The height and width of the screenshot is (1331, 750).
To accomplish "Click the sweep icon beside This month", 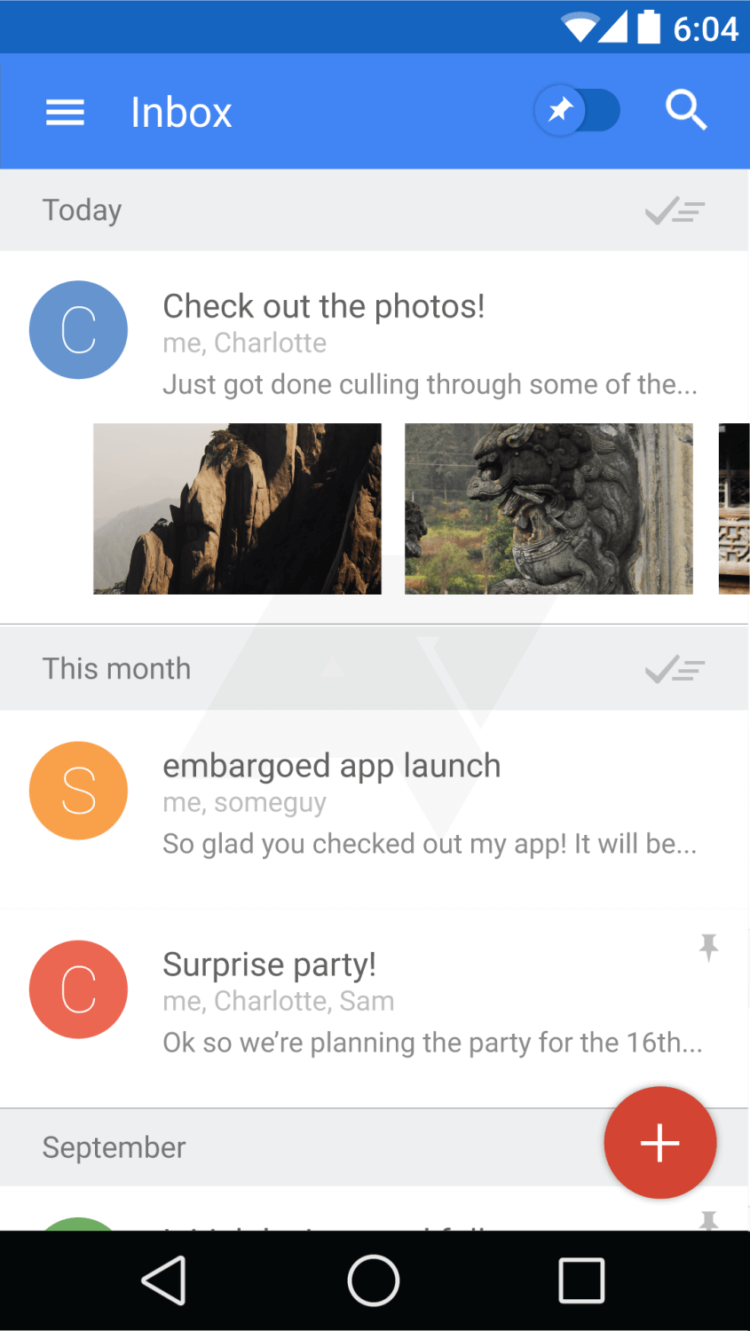I will click(674, 668).
